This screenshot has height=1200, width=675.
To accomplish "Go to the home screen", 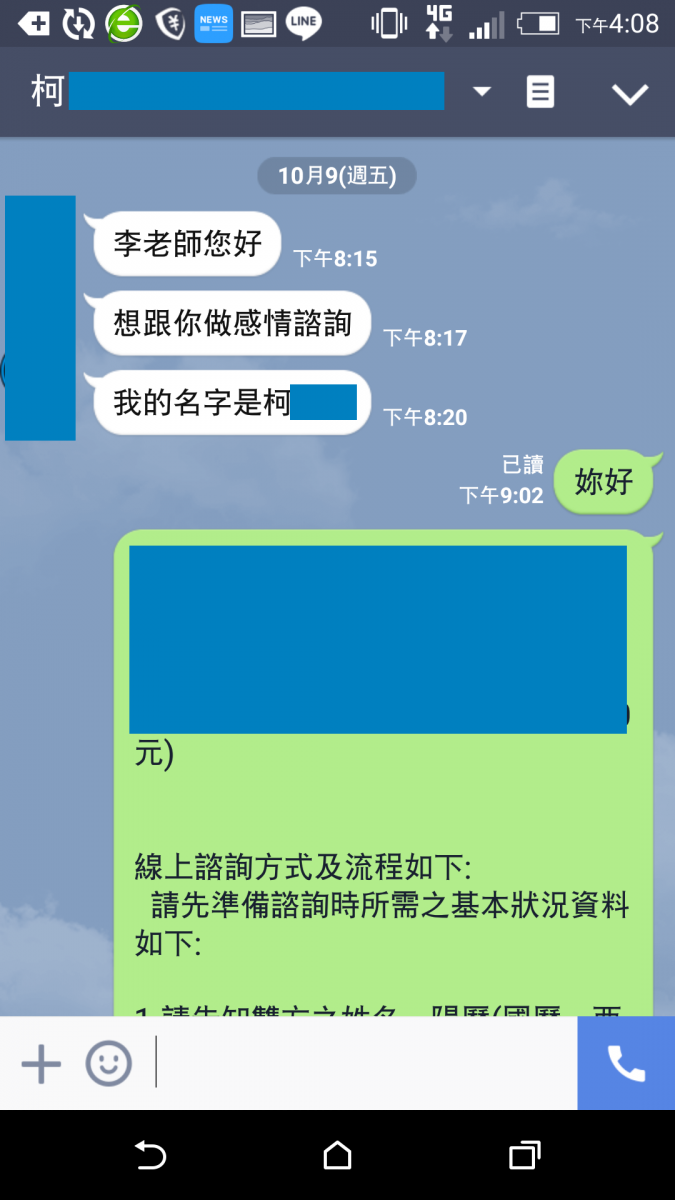I will 337,1156.
